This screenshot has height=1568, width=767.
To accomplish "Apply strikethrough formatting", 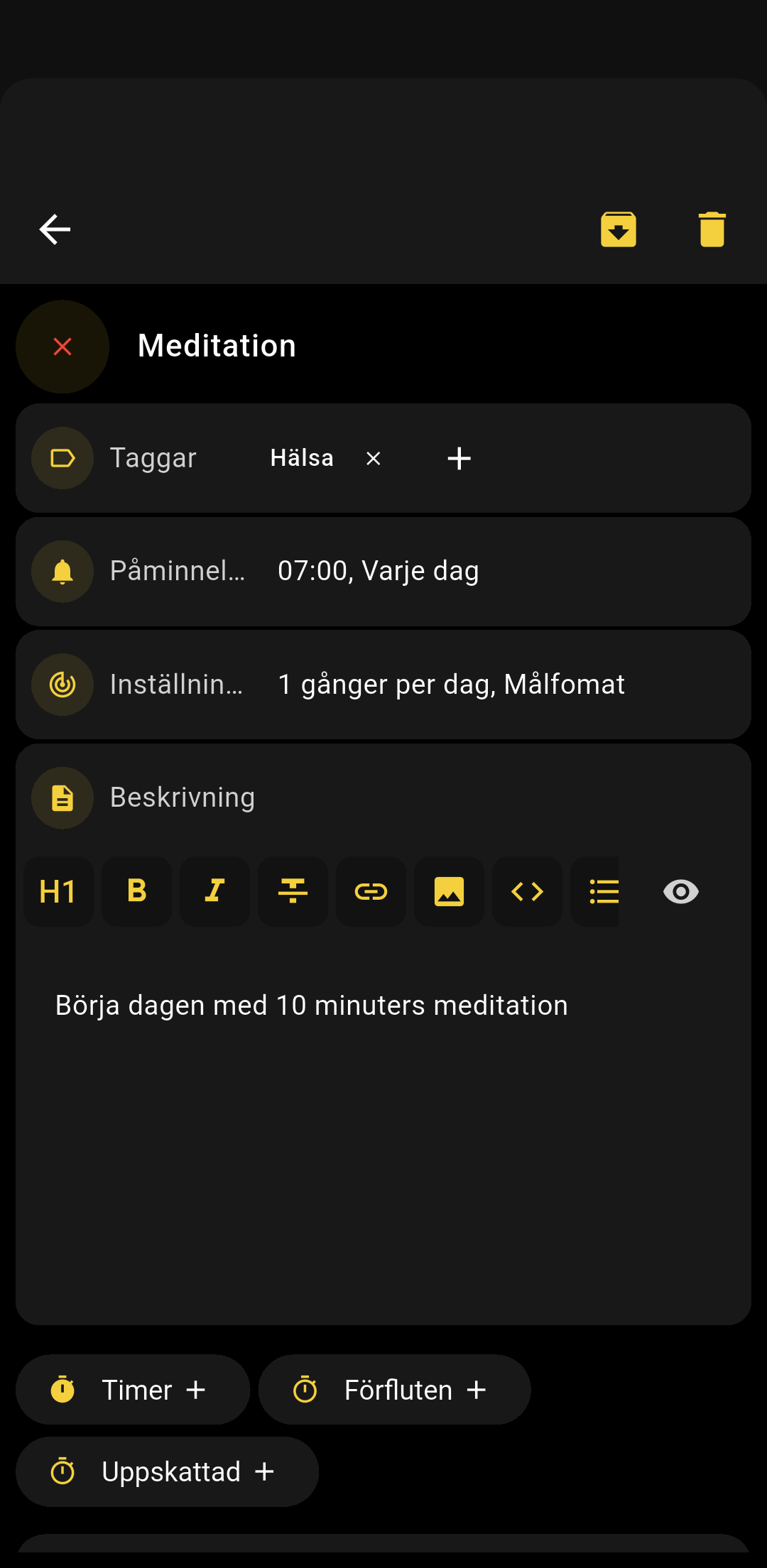I will 293,891.
